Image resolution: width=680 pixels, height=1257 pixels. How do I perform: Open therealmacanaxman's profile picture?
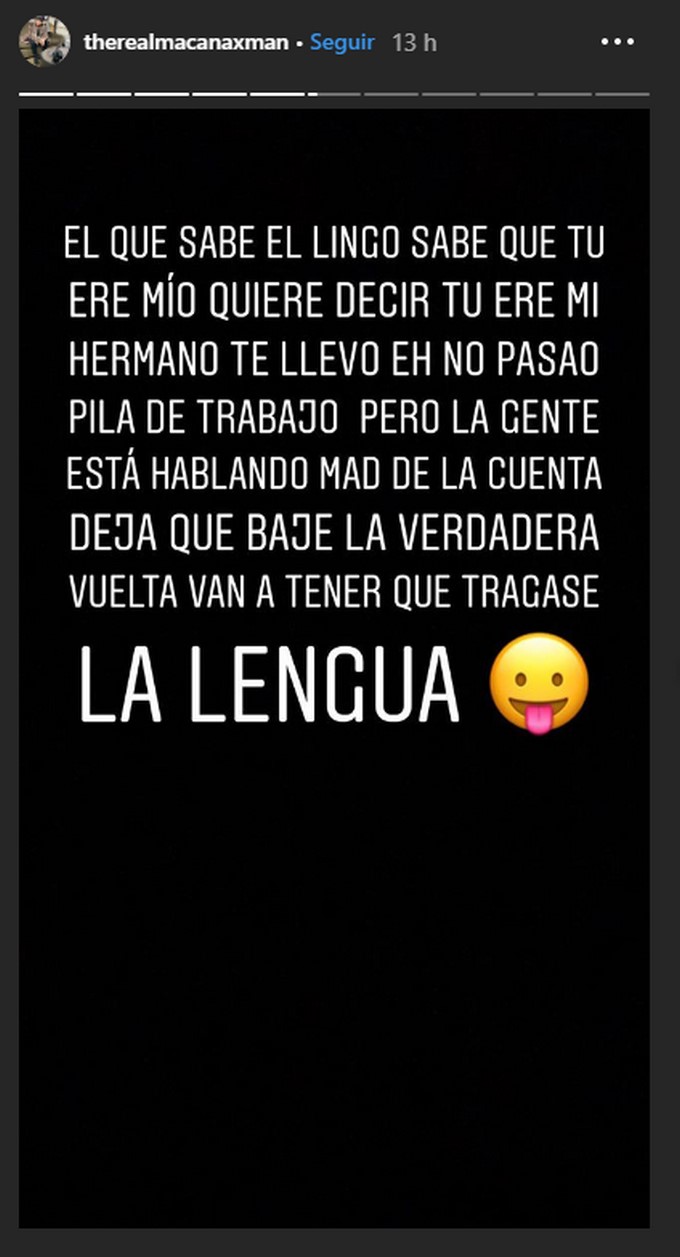click(x=44, y=43)
